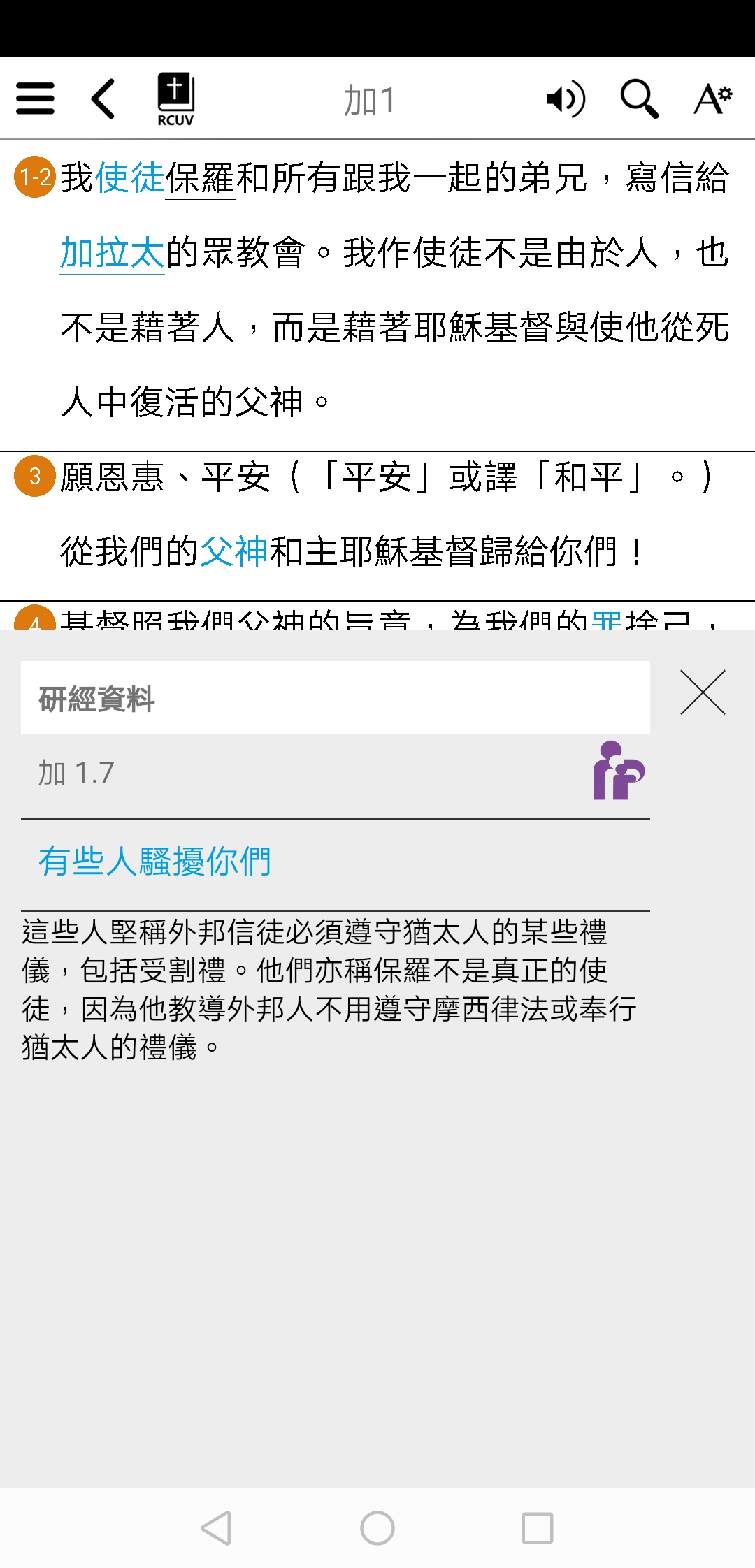Tap the purple study resource icon
This screenshot has height=1568, width=755.
coord(619,771)
